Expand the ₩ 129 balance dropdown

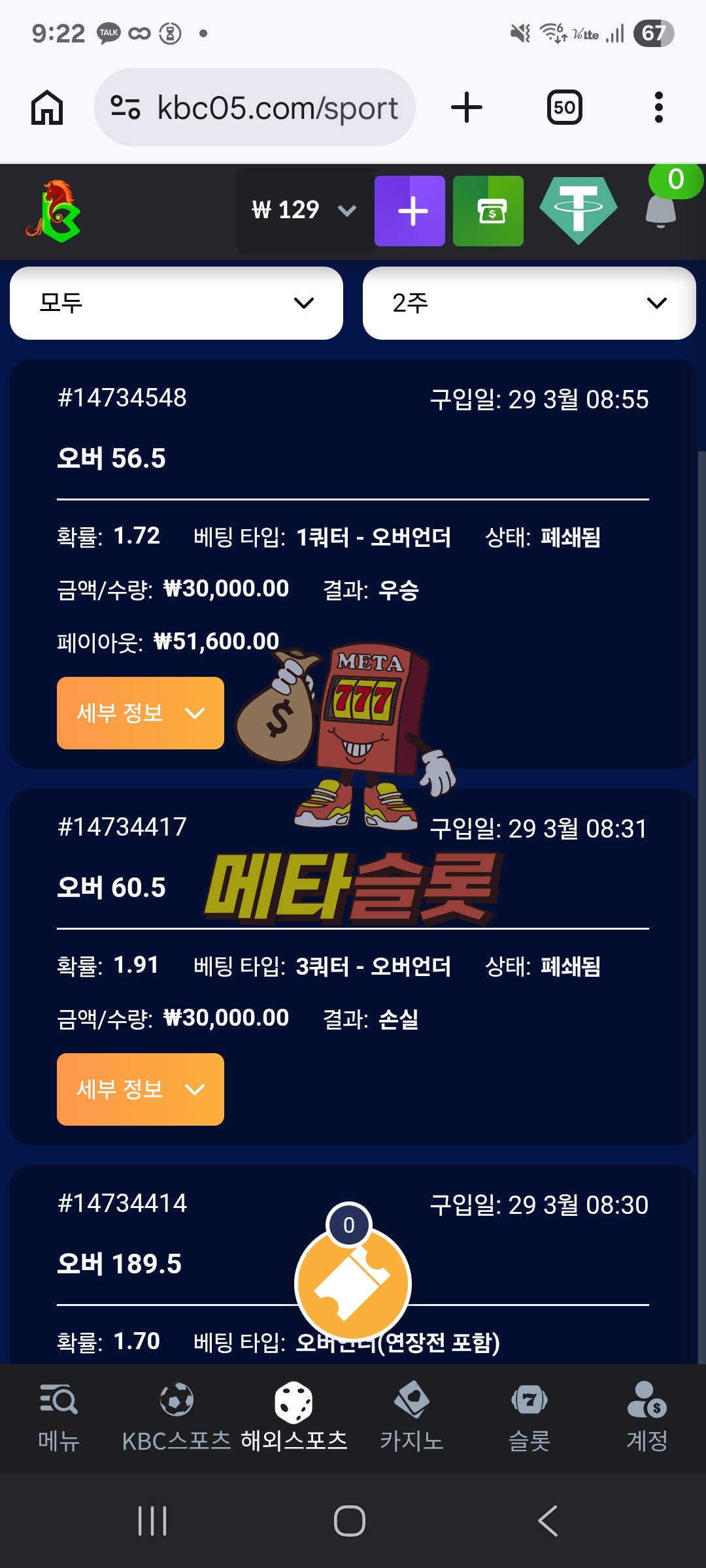(x=305, y=210)
